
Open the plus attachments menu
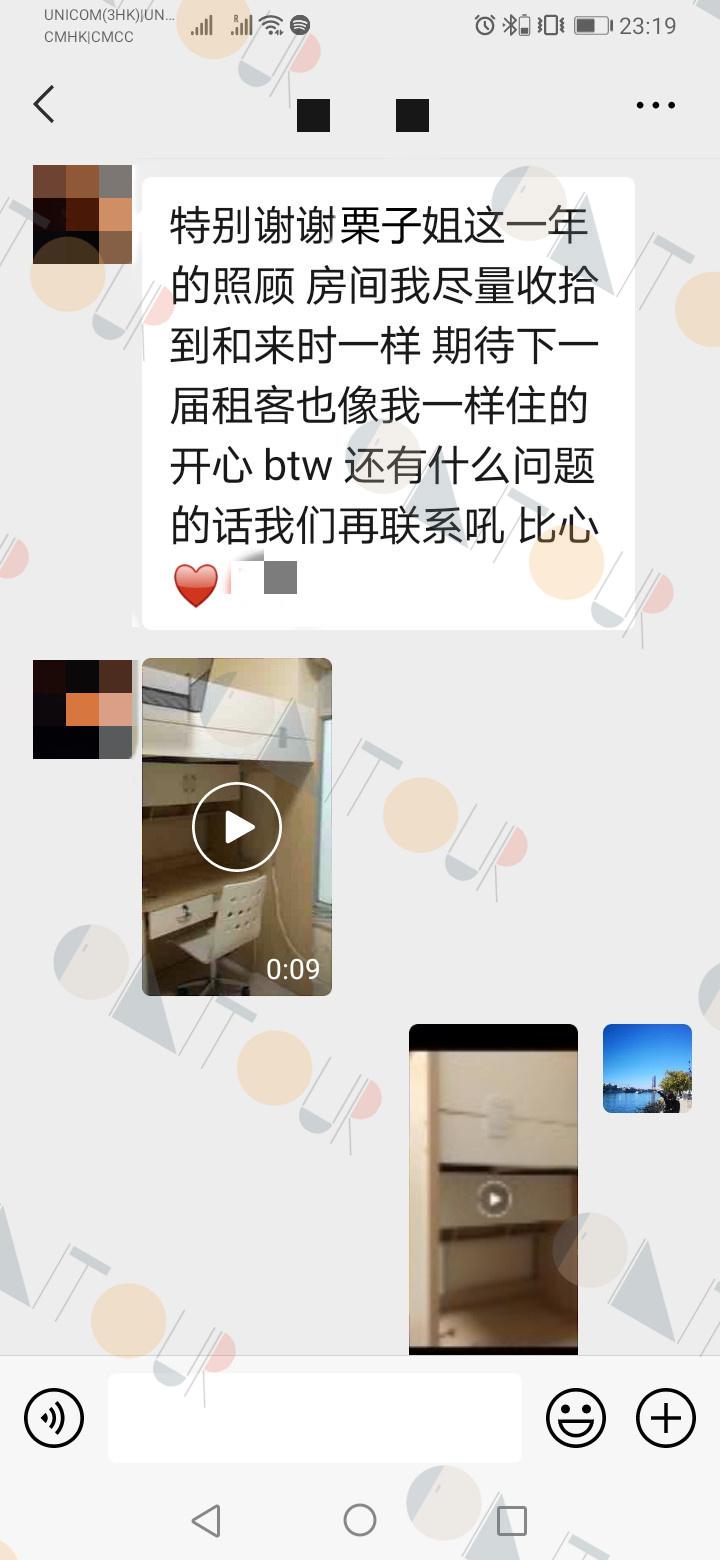pyautogui.click(x=666, y=1418)
